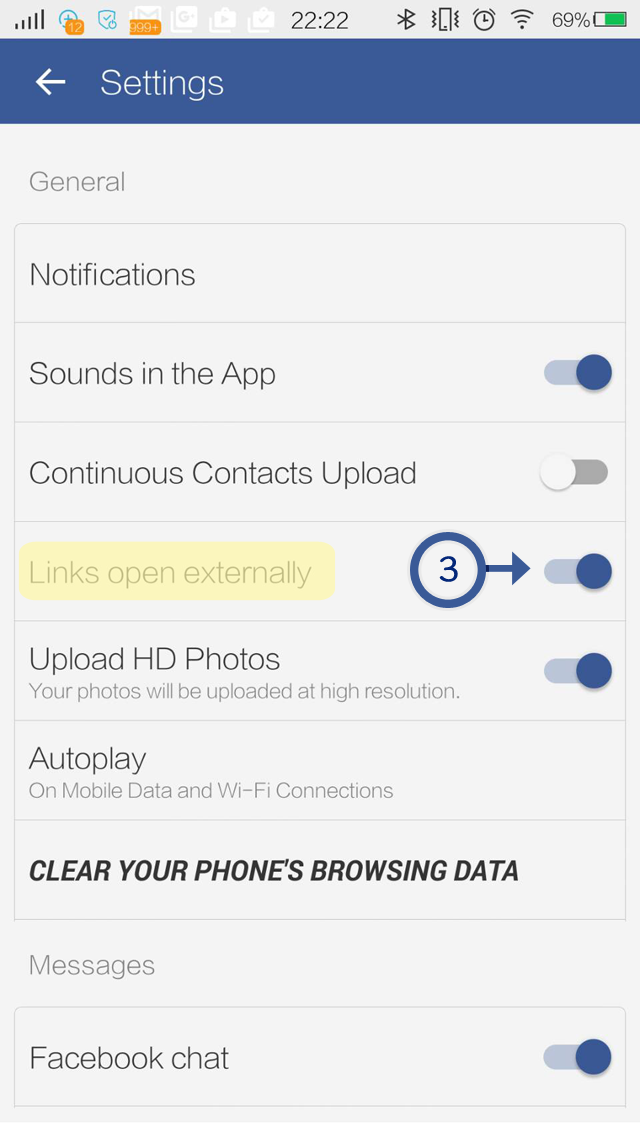
Task: Enable Continuous Contacts Upload
Action: pyautogui.click(x=575, y=473)
